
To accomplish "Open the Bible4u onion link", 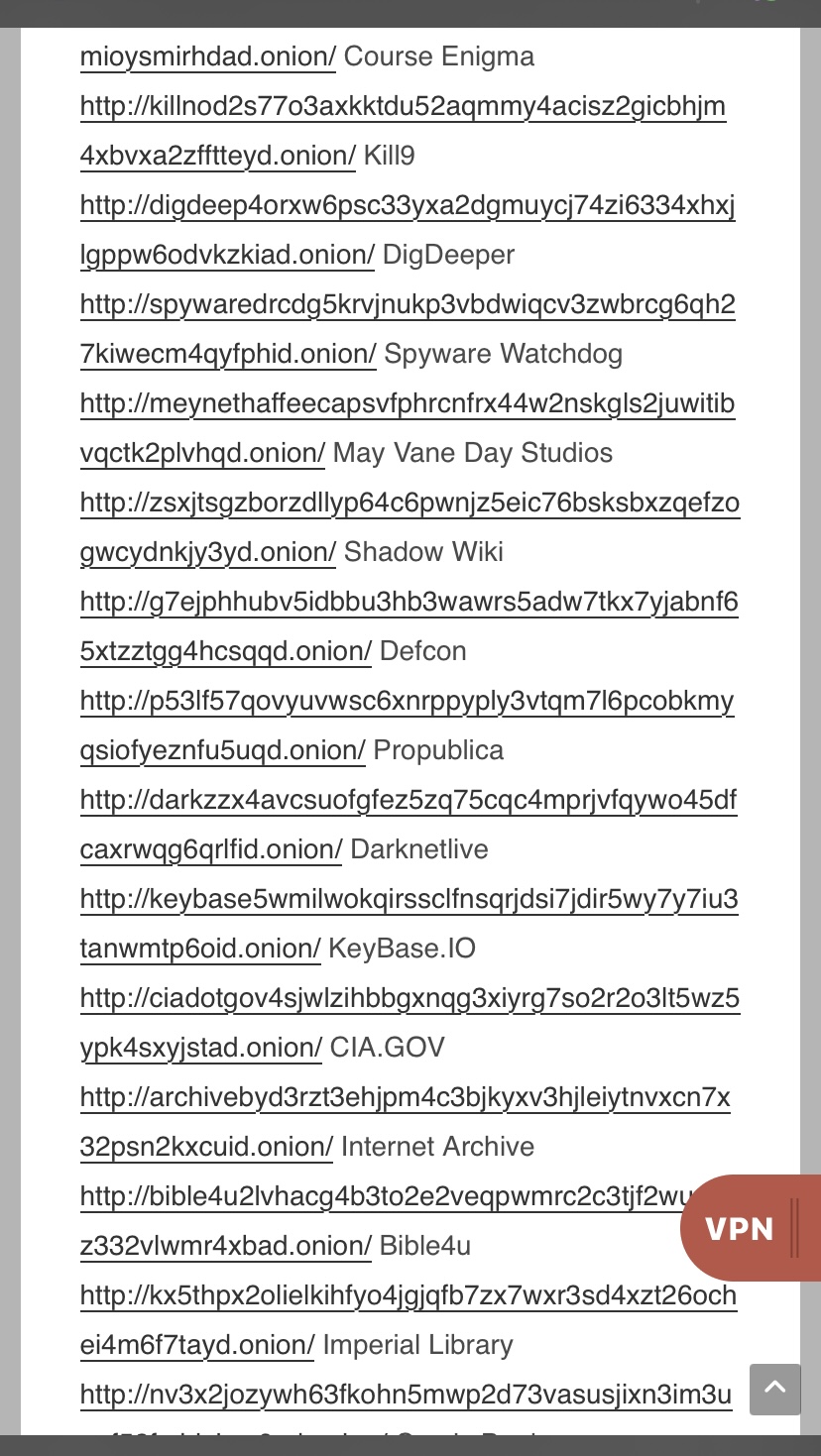I will point(377,1197).
